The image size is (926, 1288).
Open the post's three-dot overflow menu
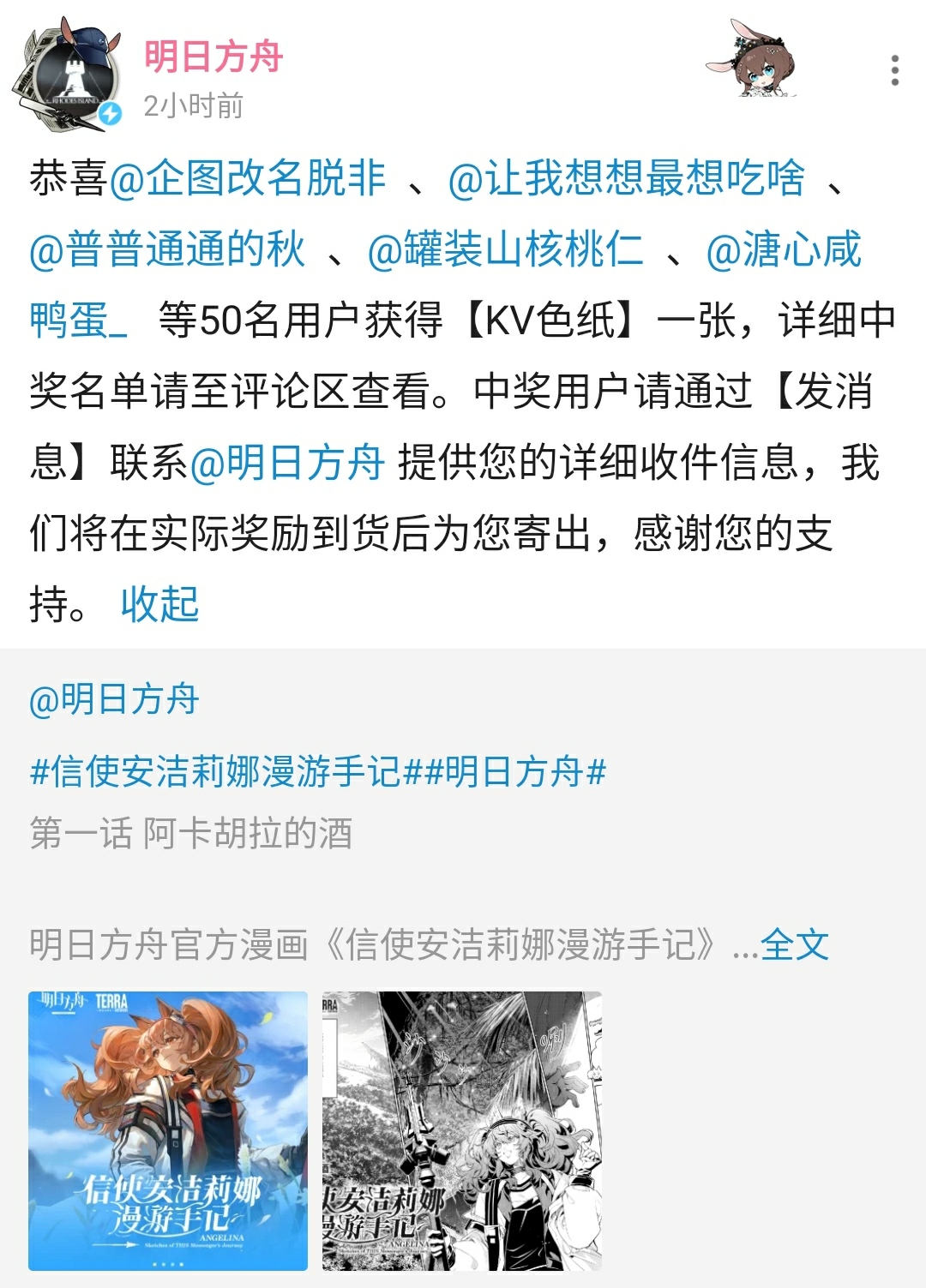pyautogui.click(x=894, y=70)
